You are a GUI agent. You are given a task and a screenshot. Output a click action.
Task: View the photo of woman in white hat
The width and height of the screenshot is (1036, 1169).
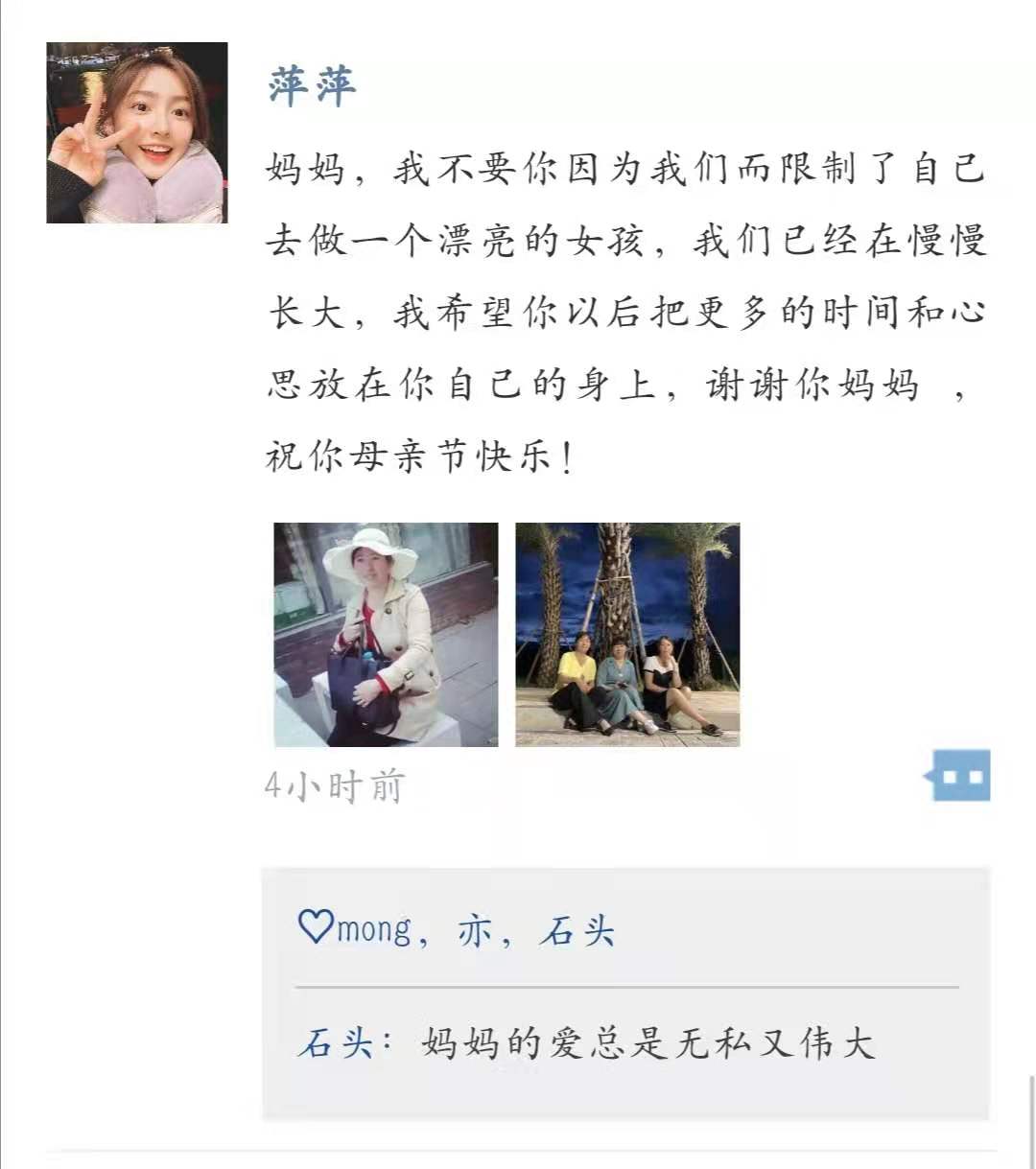[x=386, y=634]
